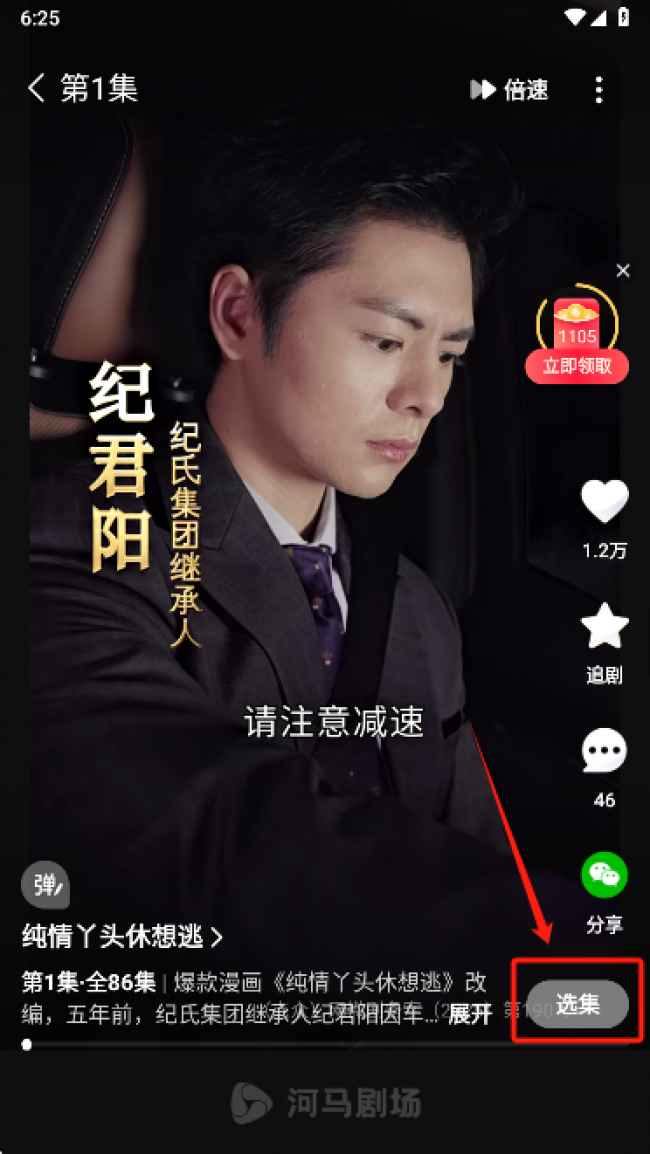Screen dimensions: 650x1154
Task: Dismiss the red envelope reward widget
Action: click(x=623, y=271)
